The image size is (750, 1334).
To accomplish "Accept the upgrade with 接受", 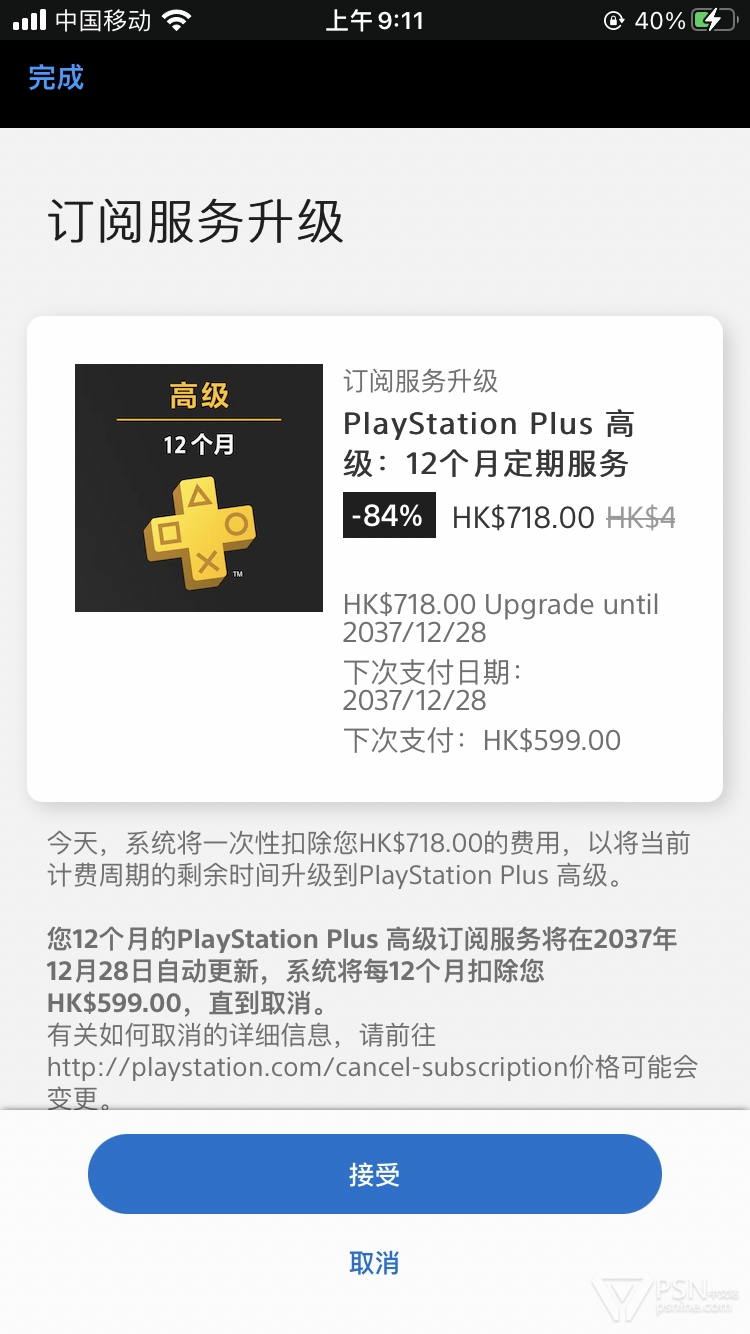I will point(374,1174).
